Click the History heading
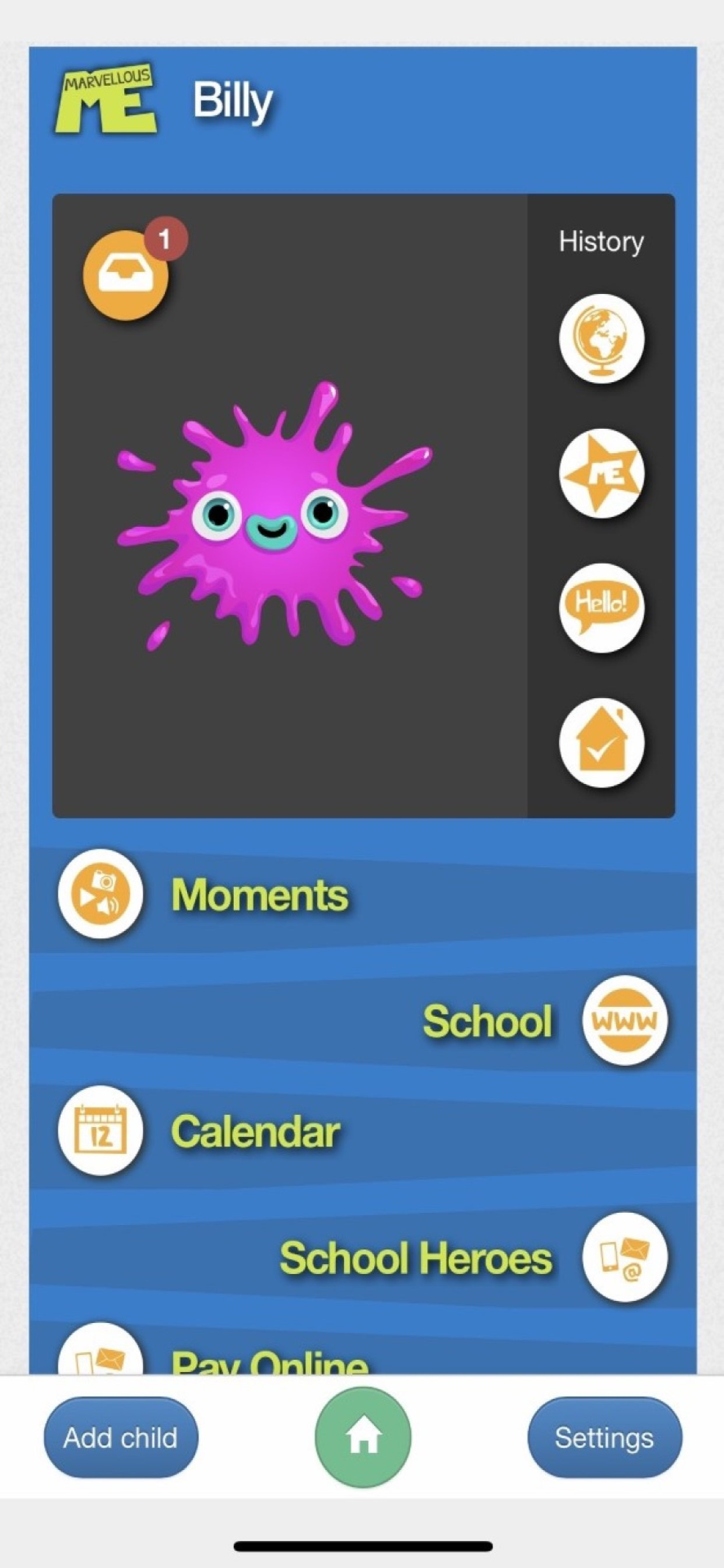 pos(601,241)
